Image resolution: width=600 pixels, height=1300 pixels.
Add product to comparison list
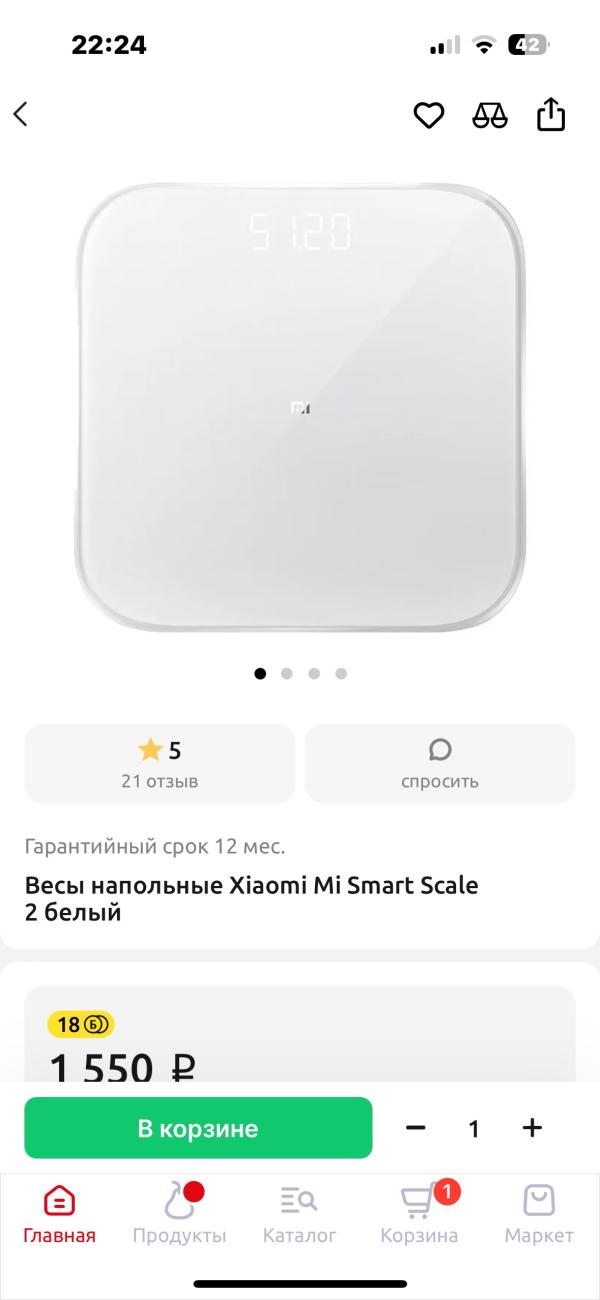[x=490, y=115]
